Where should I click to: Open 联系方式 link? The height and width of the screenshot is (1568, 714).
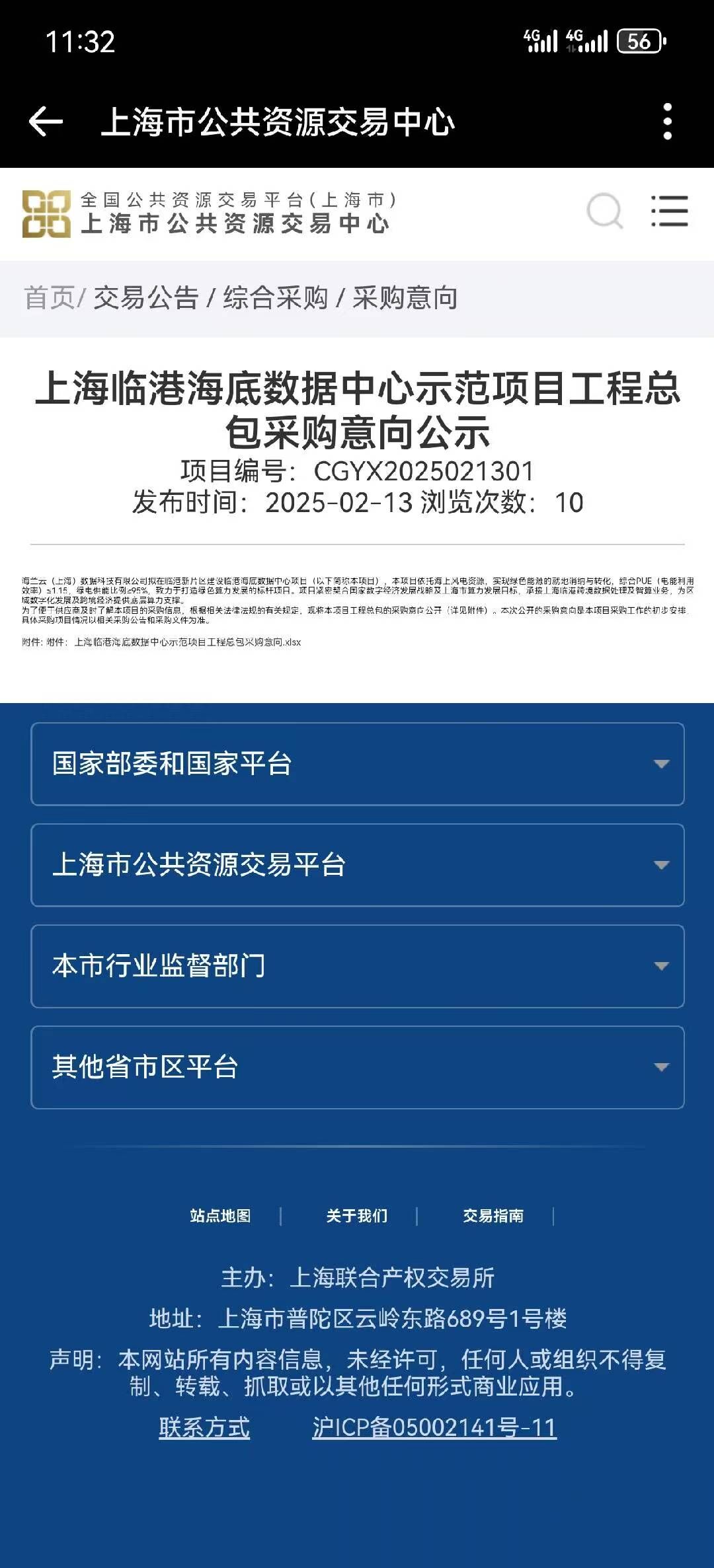pyautogui.click(x=204, y=1427)
